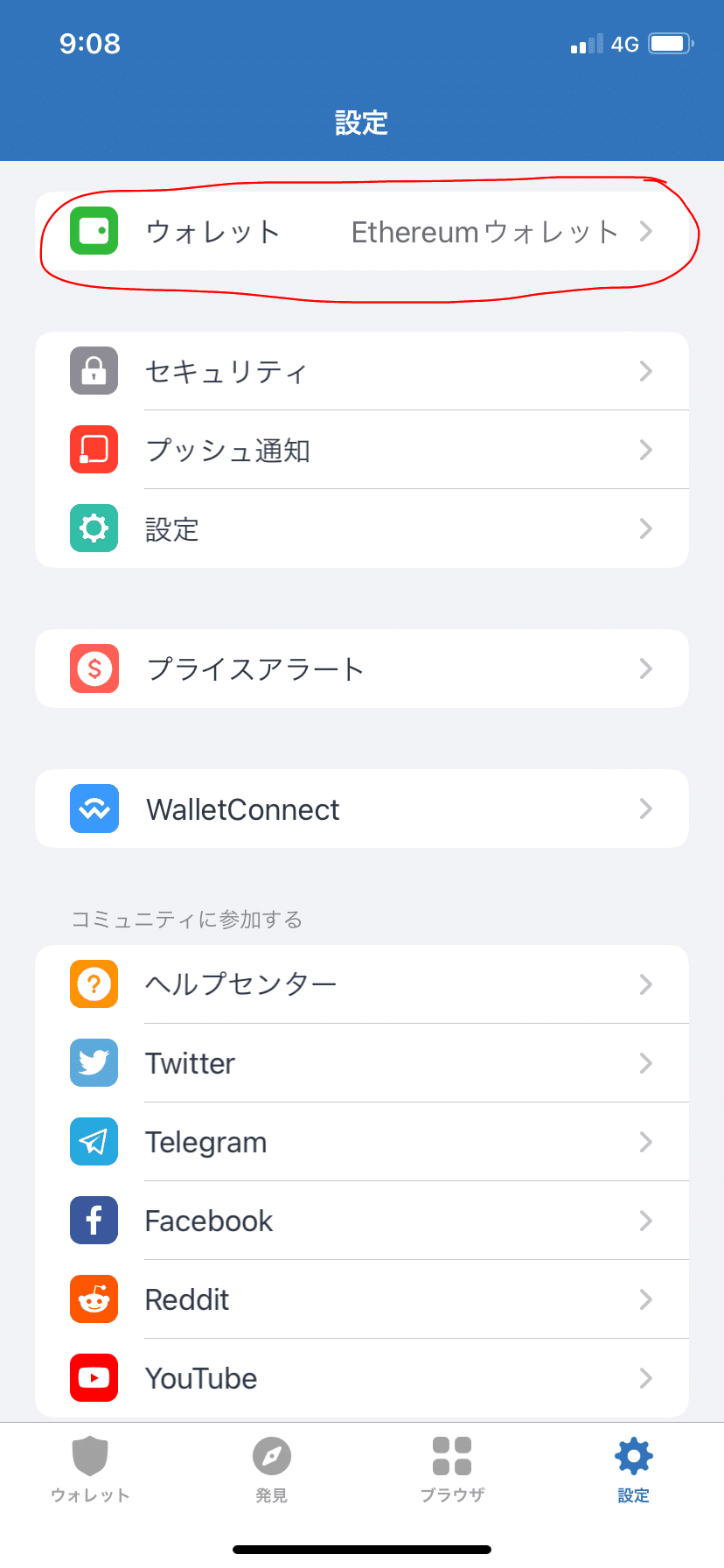Image resolution: width=724 pixels, height=1568 pixels.
Task: Open the Twitter community link
Action: tap(362, 1063)
